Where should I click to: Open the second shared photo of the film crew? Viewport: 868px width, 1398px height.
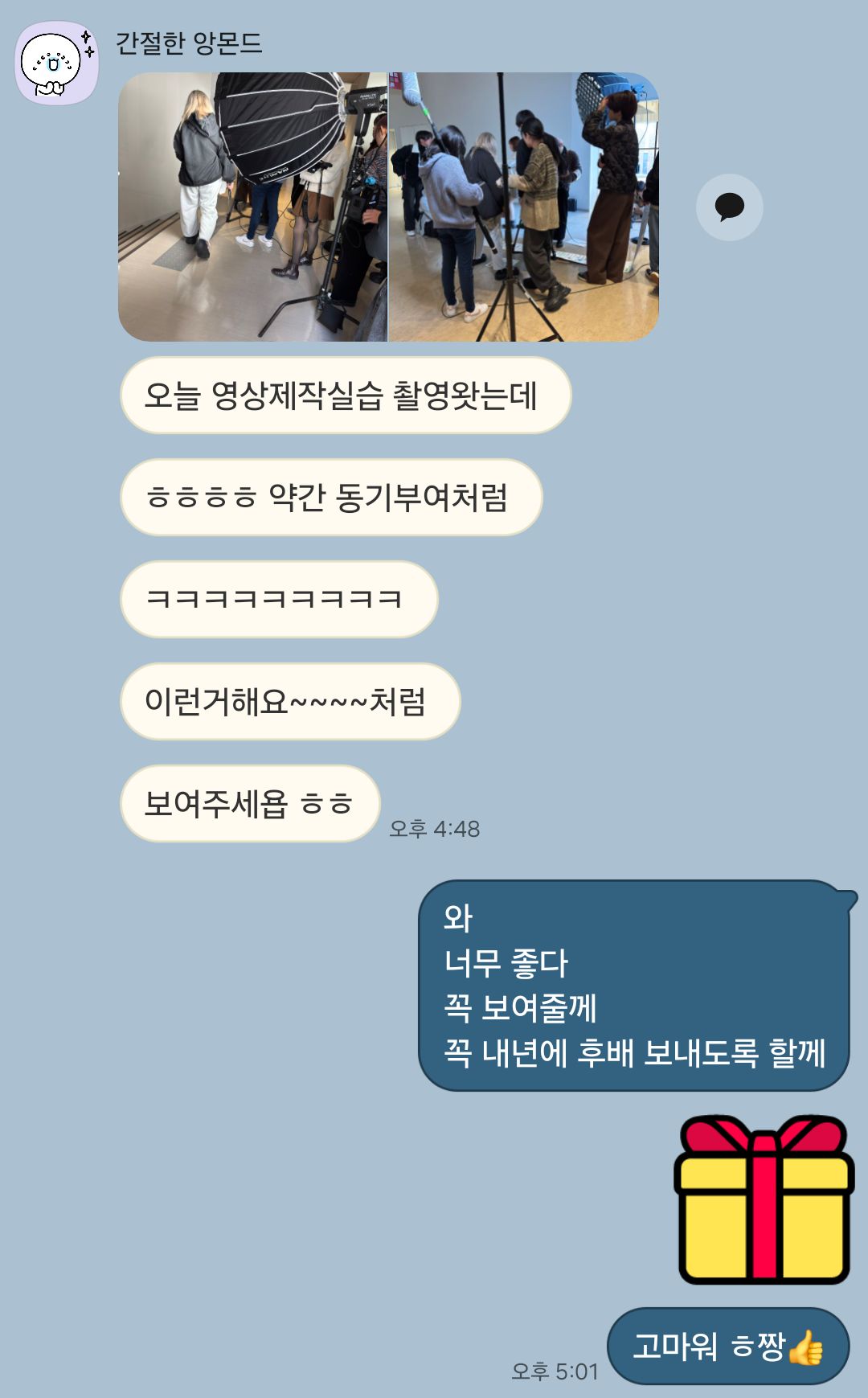tap(523, 207)
